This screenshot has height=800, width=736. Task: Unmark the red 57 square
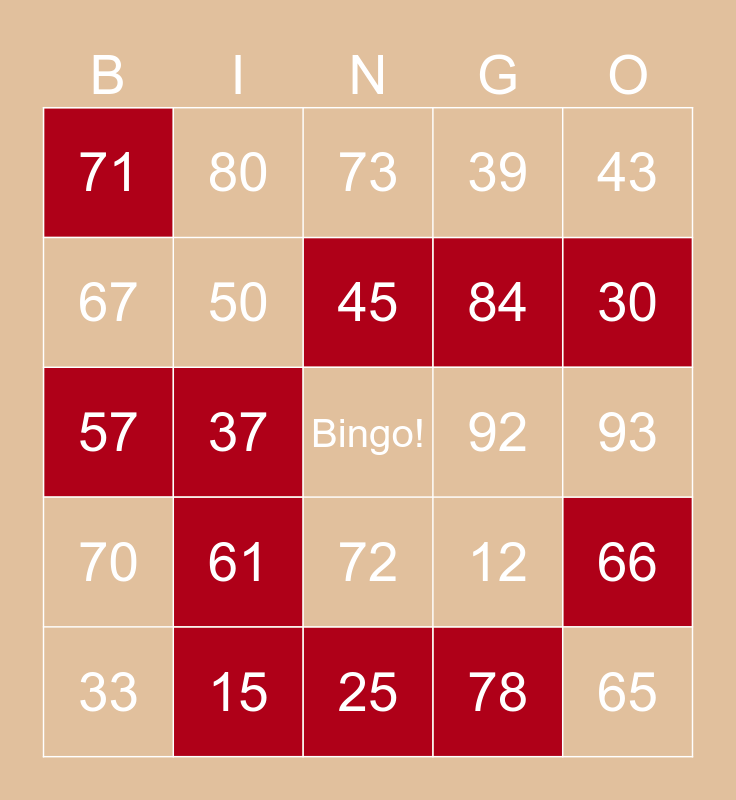108,432
